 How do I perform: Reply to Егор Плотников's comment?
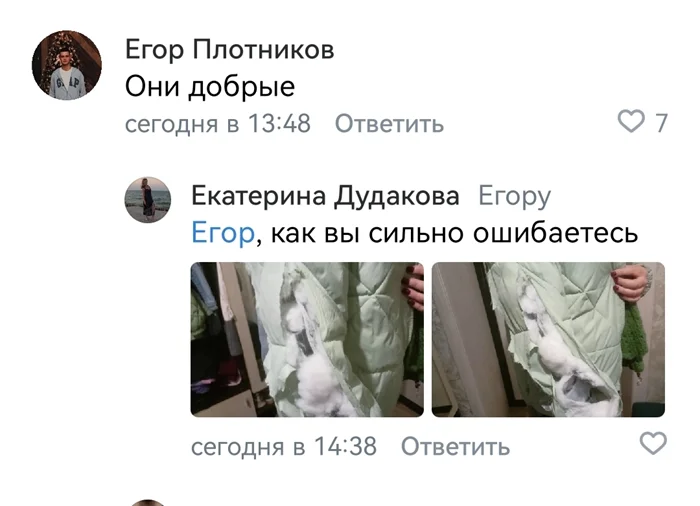tap(388, 124)
